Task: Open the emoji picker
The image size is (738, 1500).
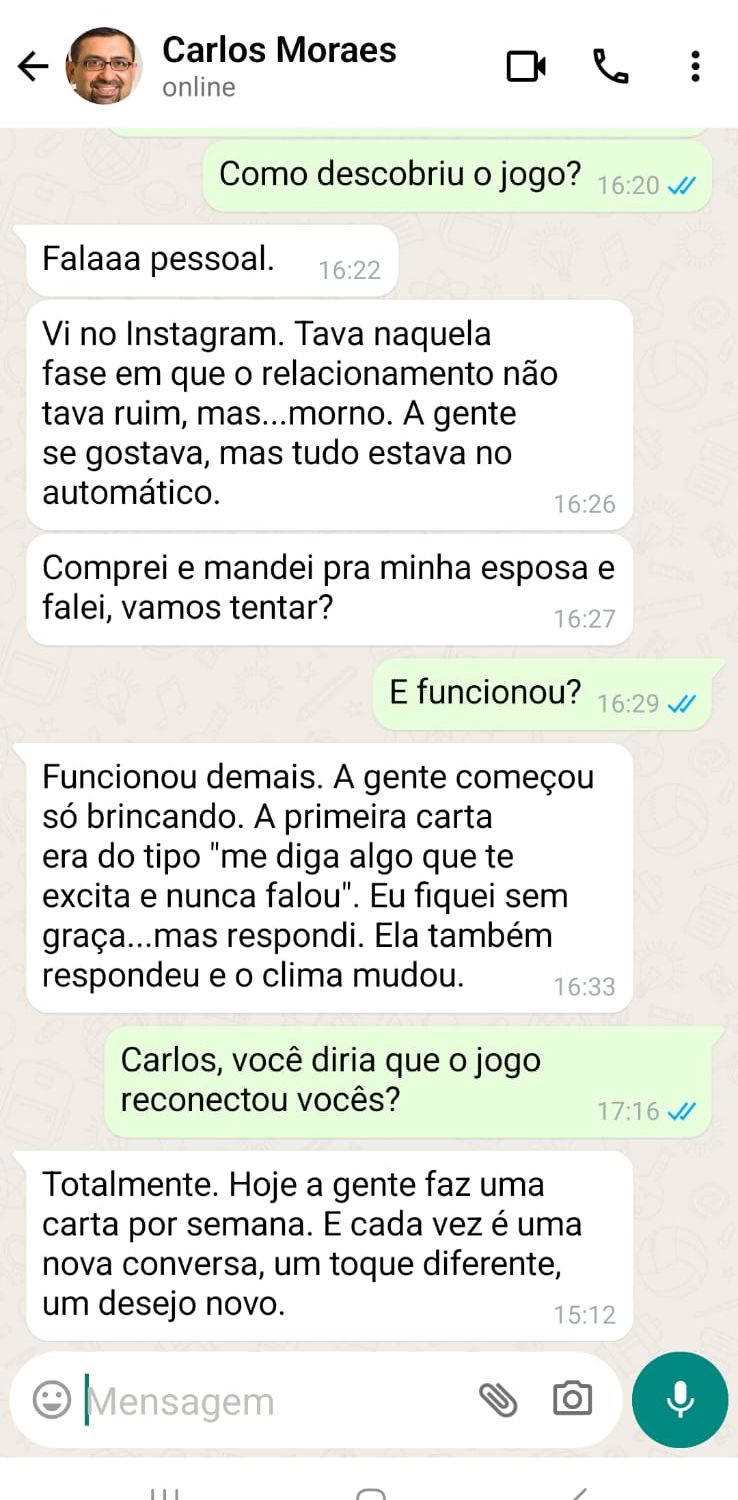Action: click(x=52, y=1400)
